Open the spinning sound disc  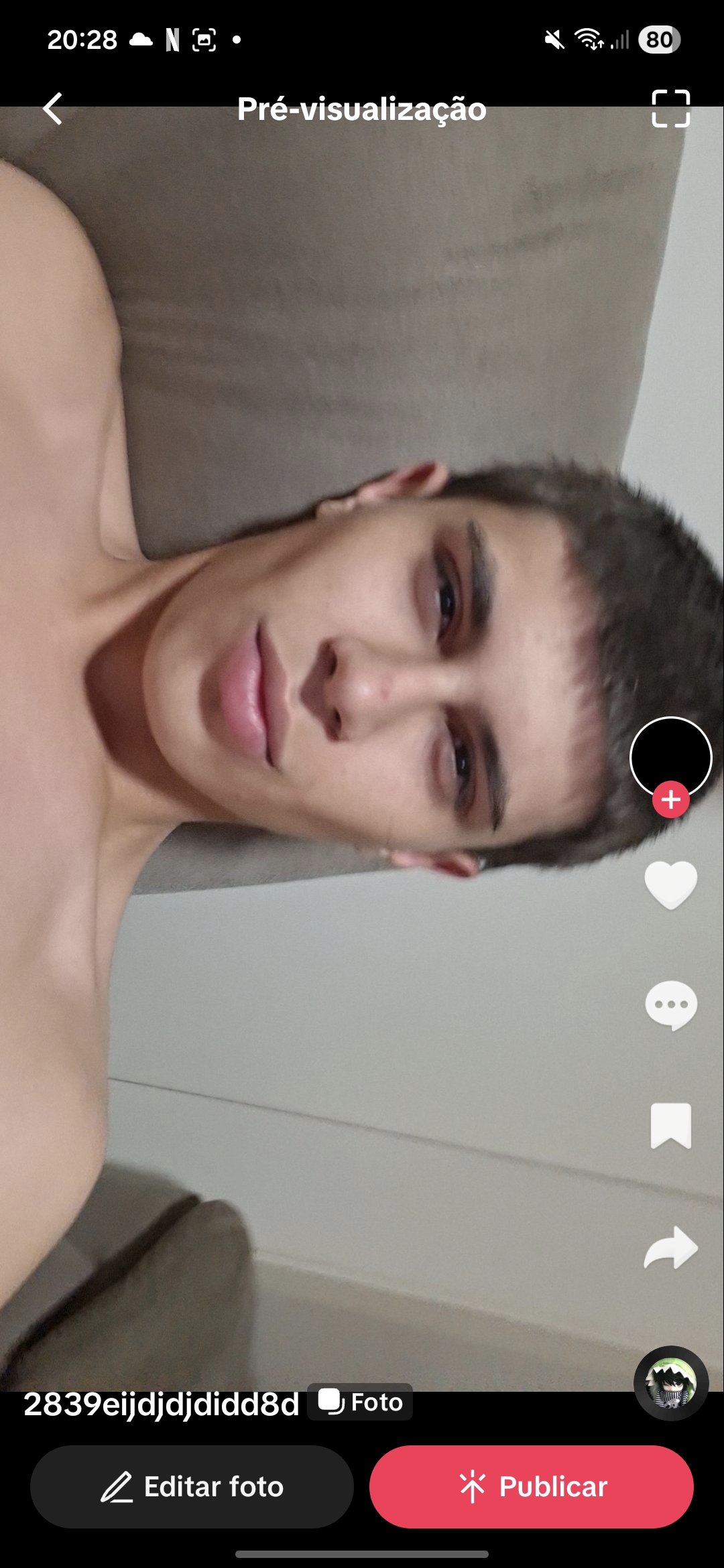pyautogui.click(x=670, y=1383)
